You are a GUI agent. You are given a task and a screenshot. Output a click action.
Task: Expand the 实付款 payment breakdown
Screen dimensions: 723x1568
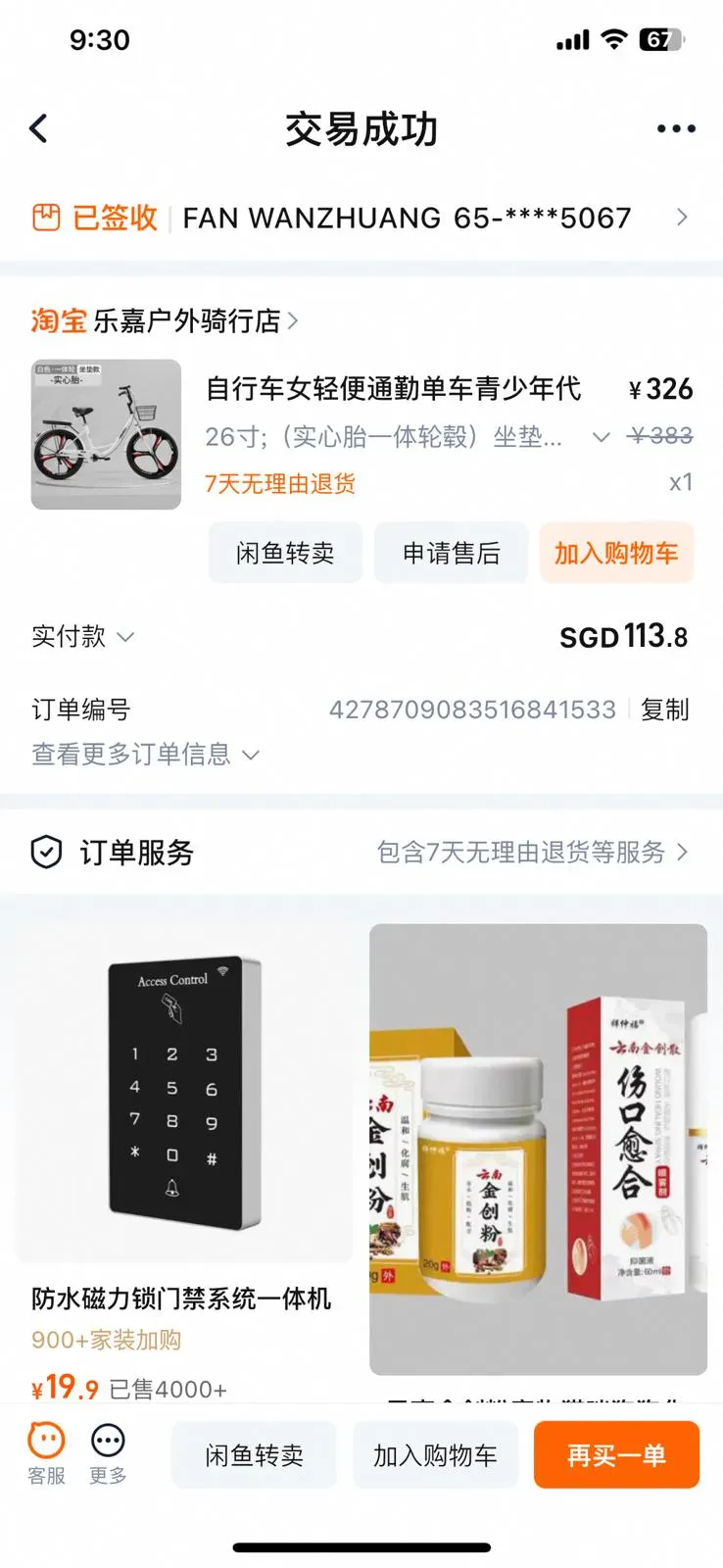pyautogui.click(x=83, y=637)
